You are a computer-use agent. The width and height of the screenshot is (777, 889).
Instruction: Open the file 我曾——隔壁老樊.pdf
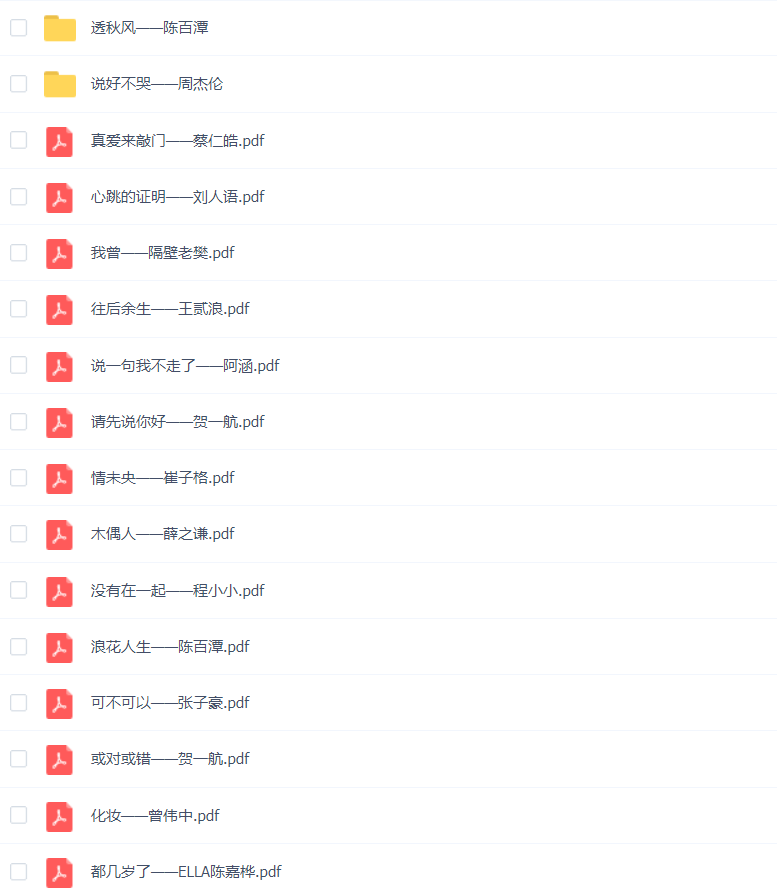click(162, 253)
